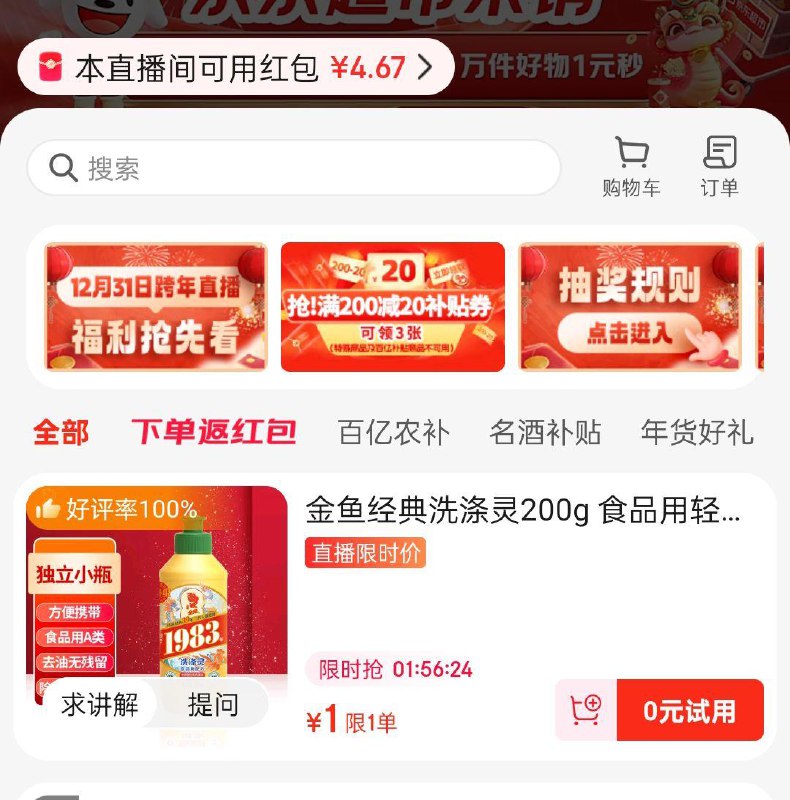Open the 年货好礼 tab

700,432
